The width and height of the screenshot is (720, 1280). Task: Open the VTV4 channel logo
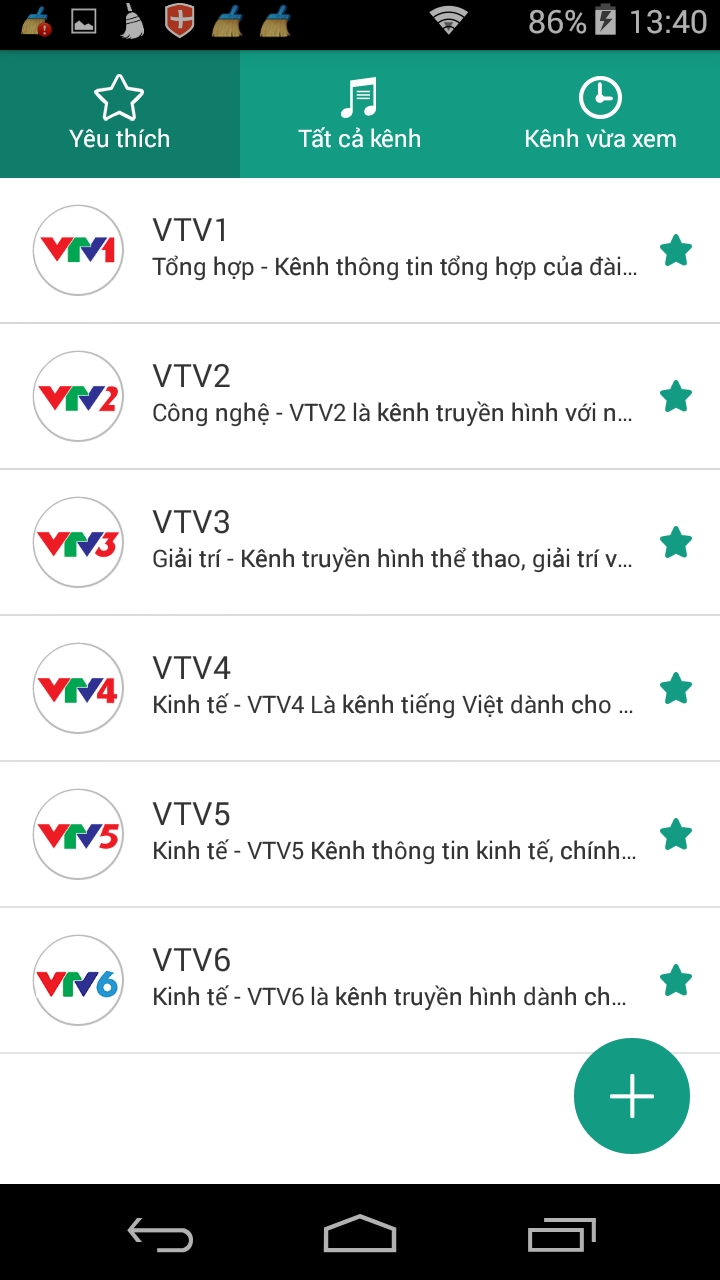[78, 688]
